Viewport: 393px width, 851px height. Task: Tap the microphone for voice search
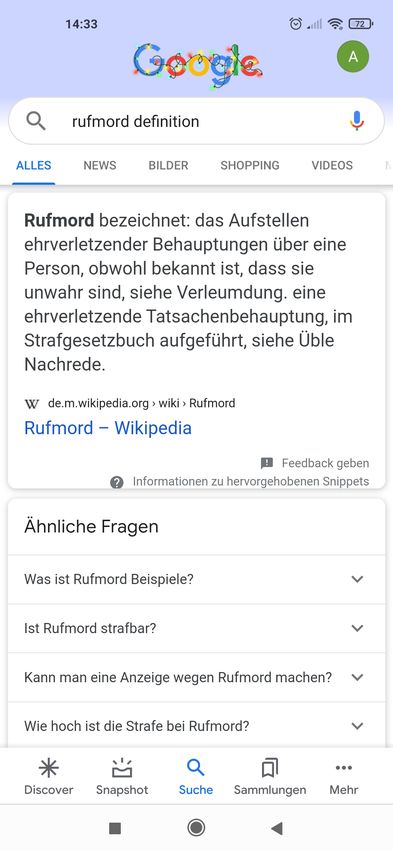click(357, 120)
